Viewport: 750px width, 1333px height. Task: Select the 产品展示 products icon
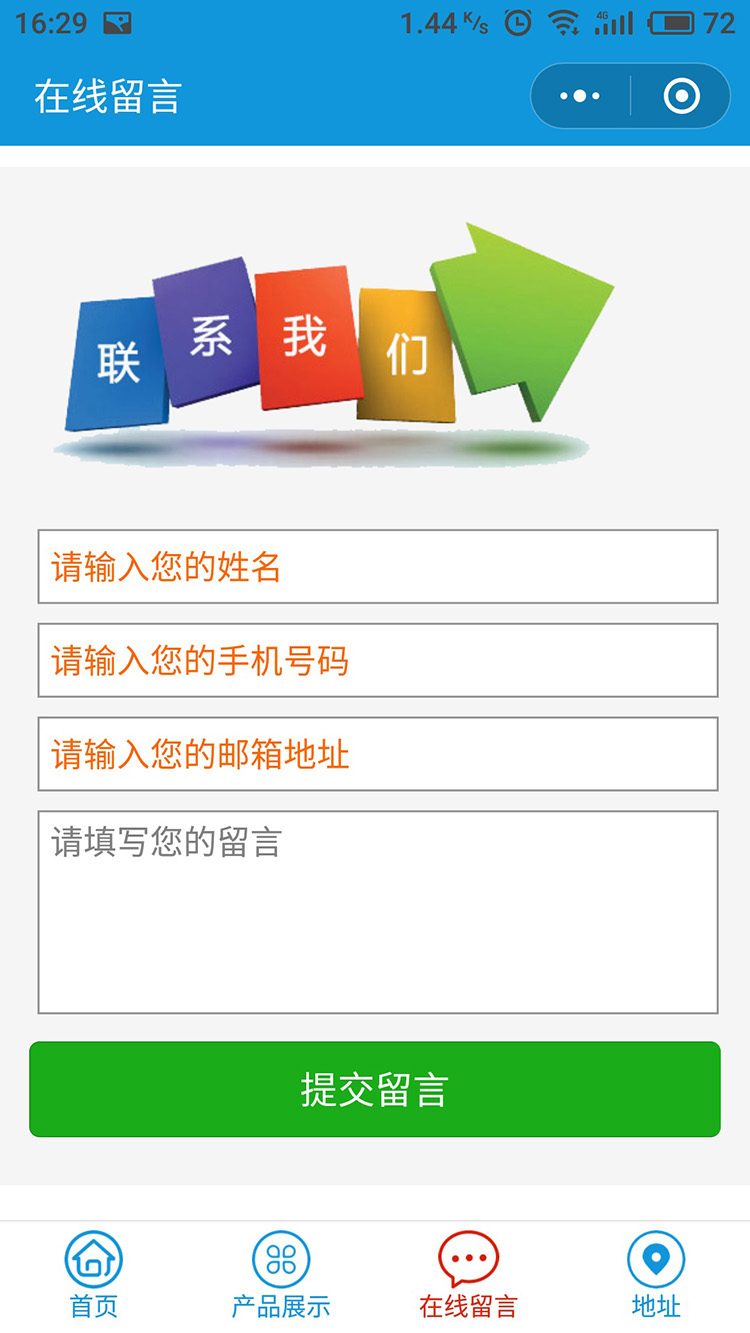(280, 1259)
